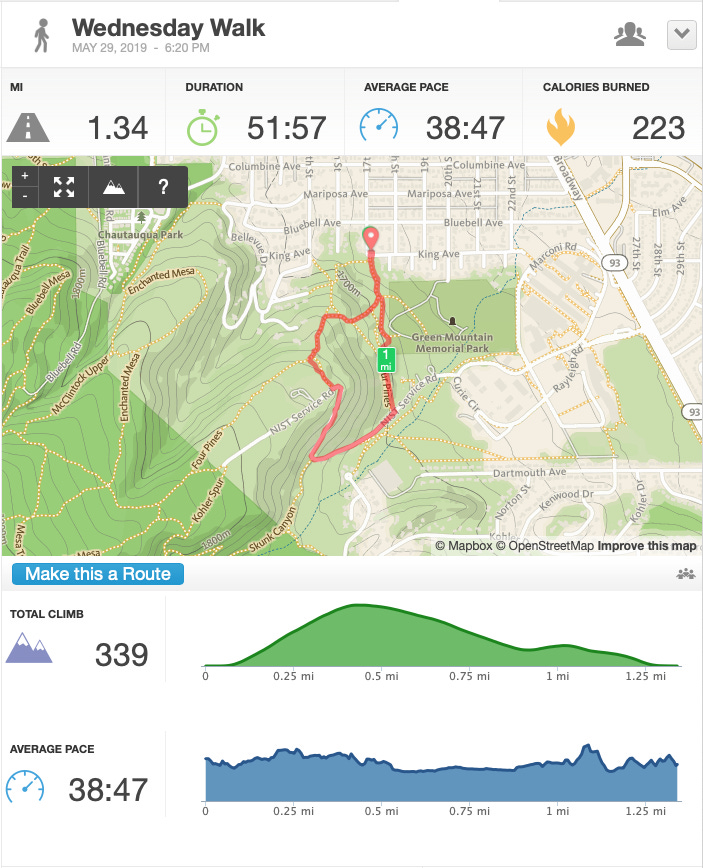Expand the dropdown arrow next to the title
The width and height of the screenshot is (703, 868).
pos(681,35)
